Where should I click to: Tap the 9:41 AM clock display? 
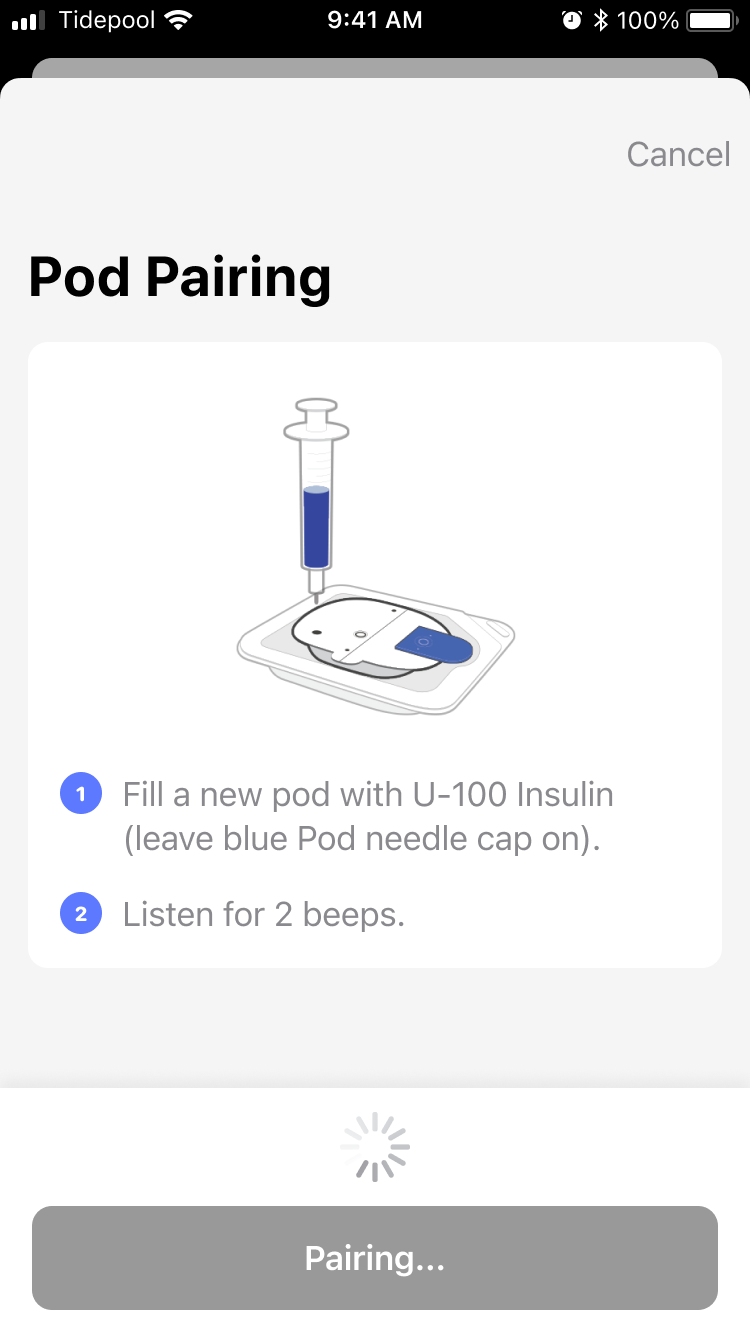tap(374, 19)
